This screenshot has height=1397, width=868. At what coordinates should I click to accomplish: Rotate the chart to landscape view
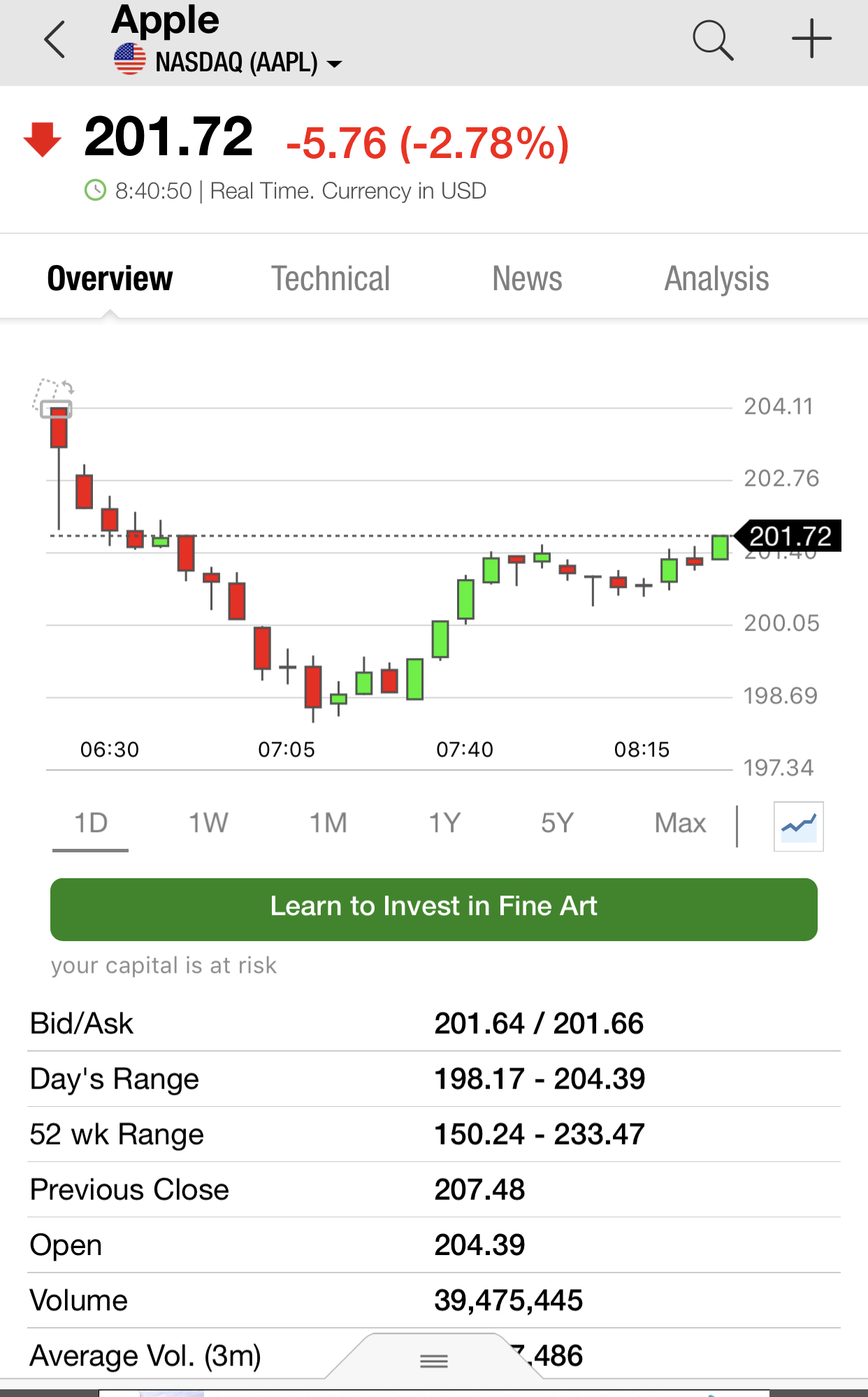coord(54,396)
